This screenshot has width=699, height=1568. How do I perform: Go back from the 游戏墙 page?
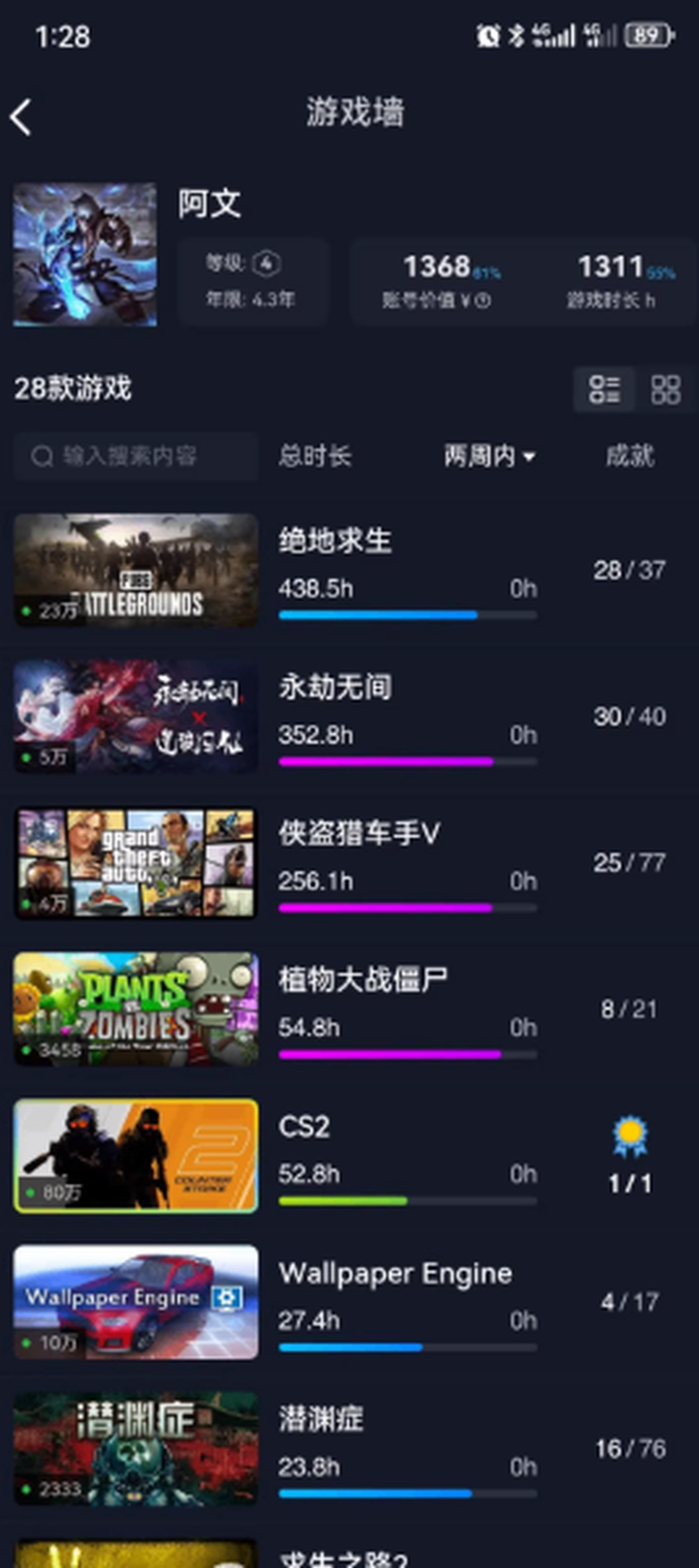(x=20, y=117)
